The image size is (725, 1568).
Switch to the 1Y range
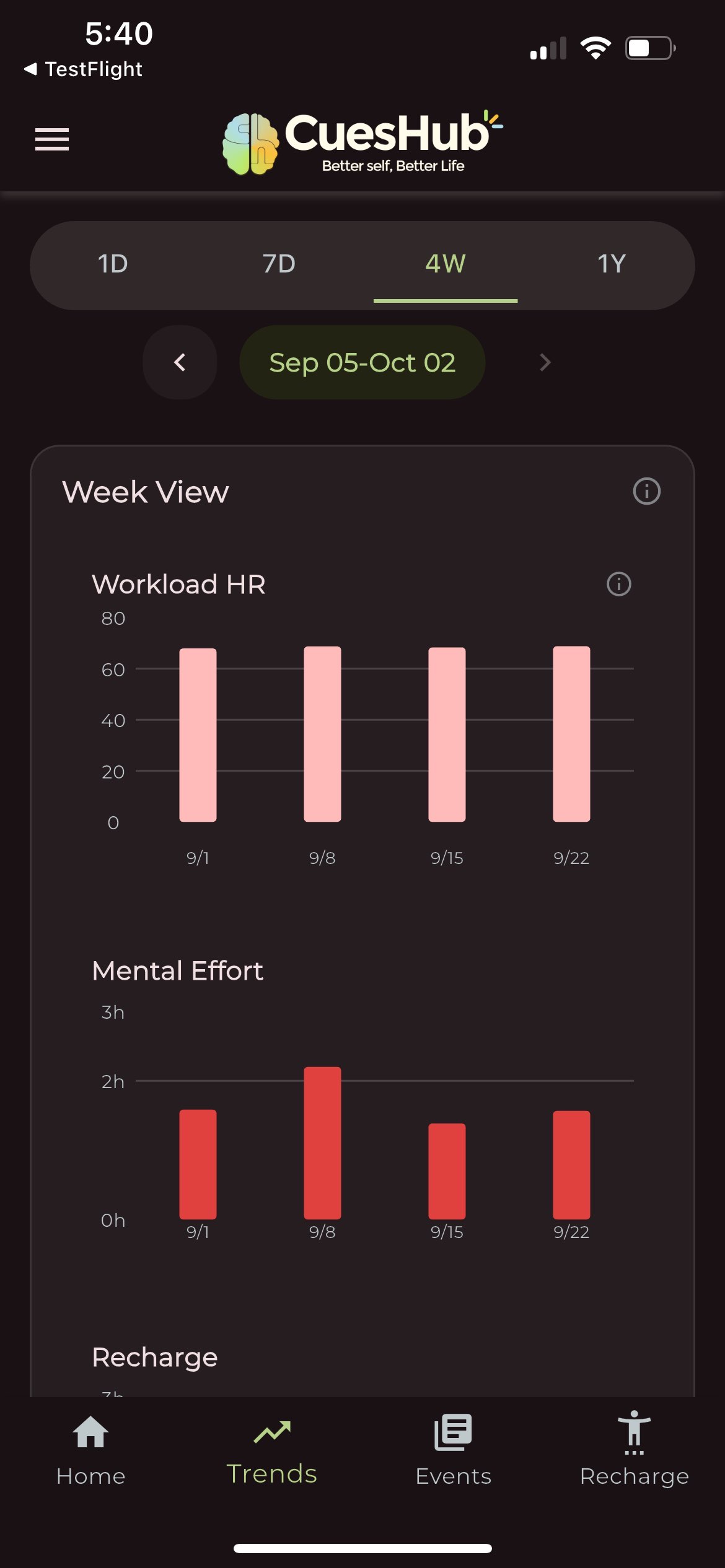point(612,264)
